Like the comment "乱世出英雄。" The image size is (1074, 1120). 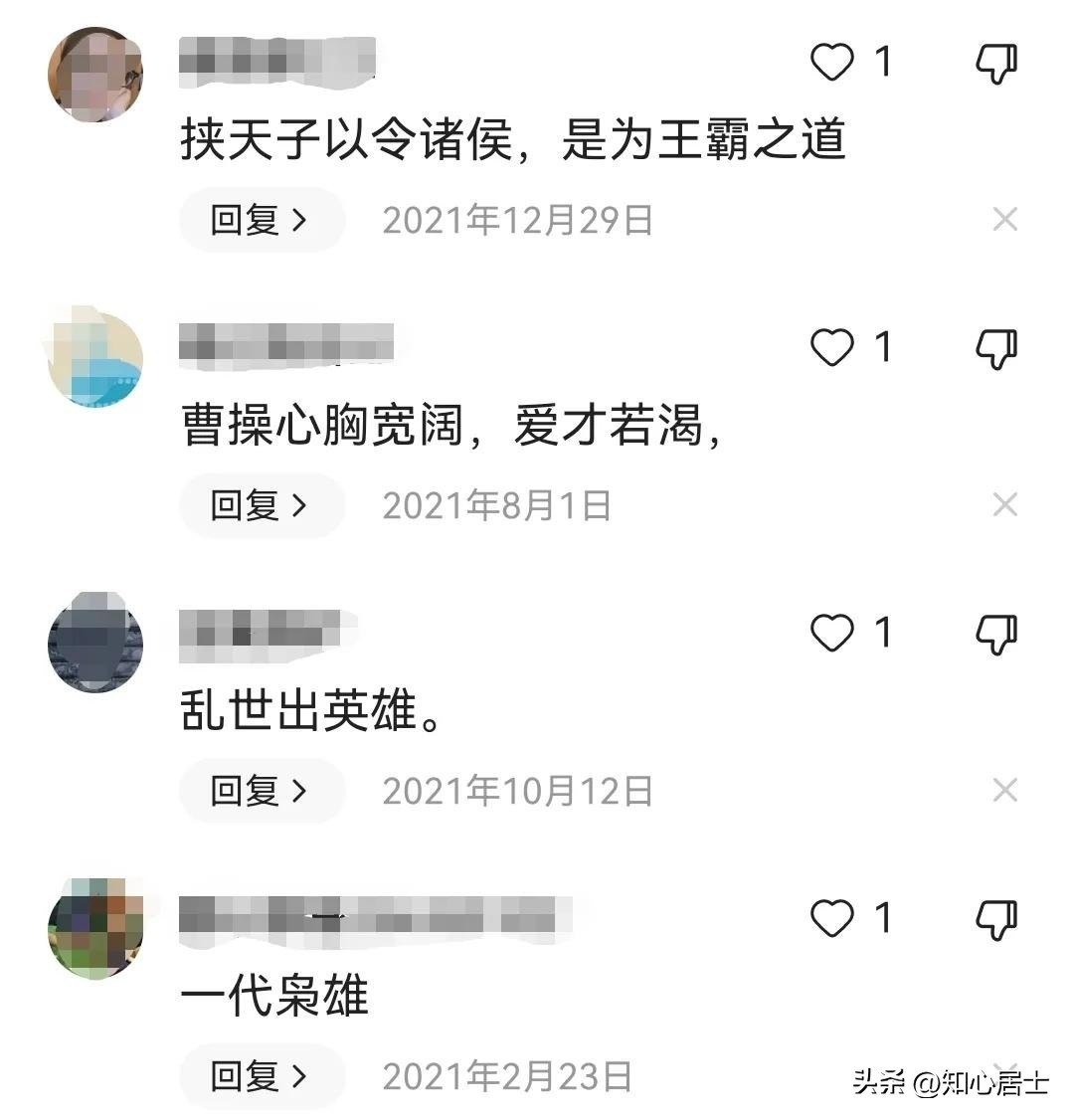click(832, 634)
